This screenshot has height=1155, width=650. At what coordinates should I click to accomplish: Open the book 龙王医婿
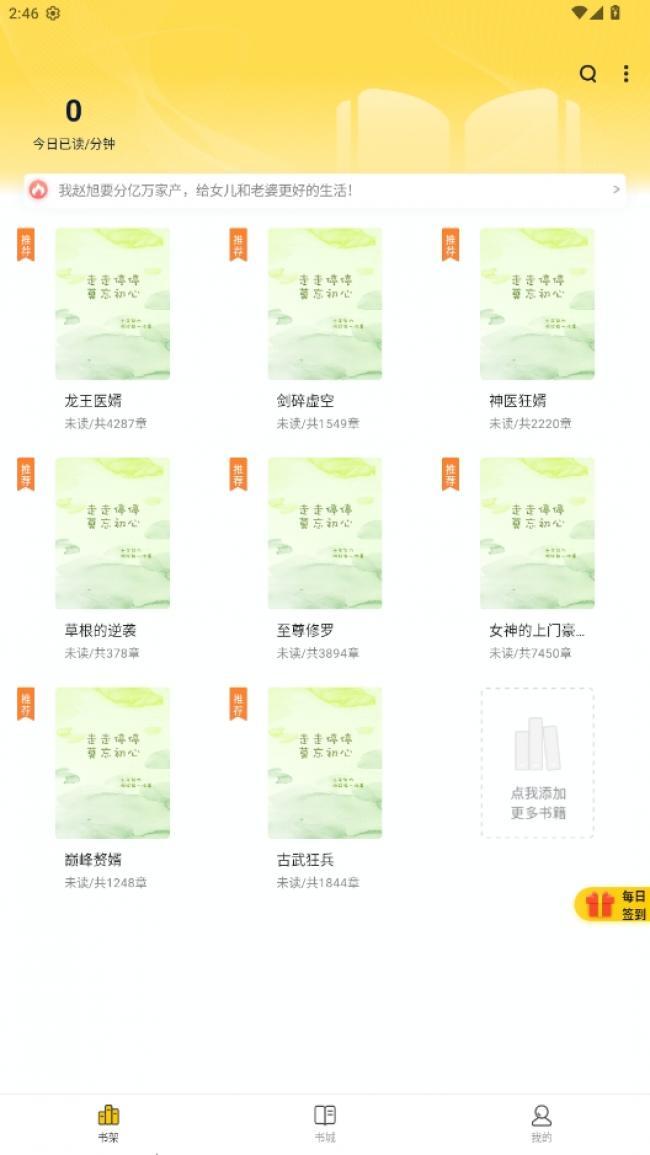coord(112,304)
